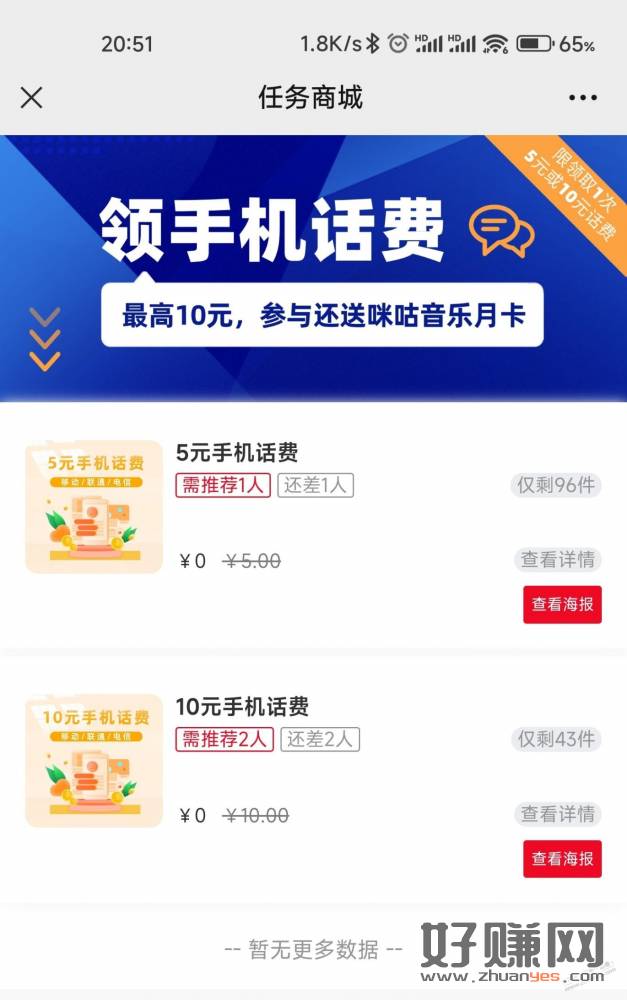Viewport: 627px width, 1000px height.
Task: Open the 5元手机话费 product image
Action: pyautogui.click(x=94, y=506)
